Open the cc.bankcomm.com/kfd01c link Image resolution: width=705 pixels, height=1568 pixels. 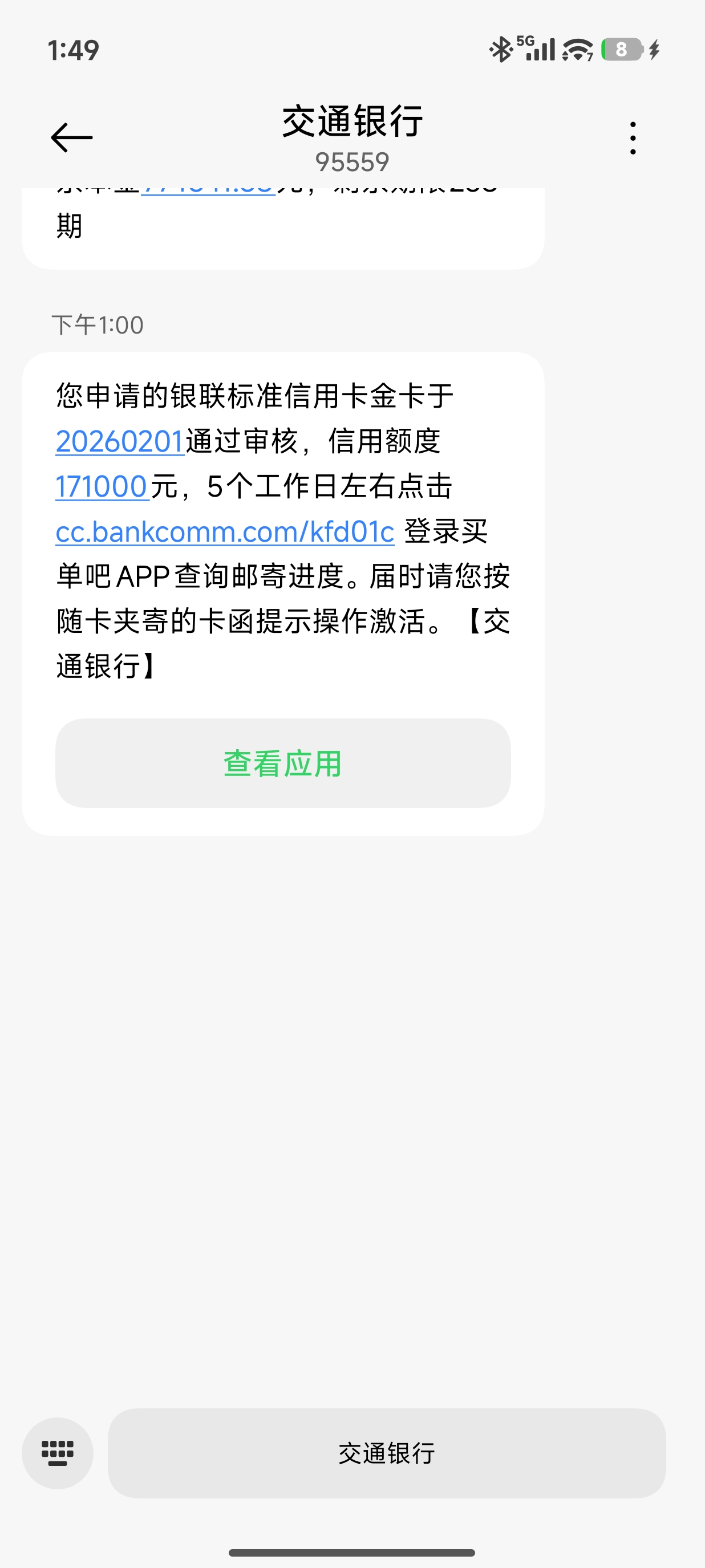(x=225, y=531)
